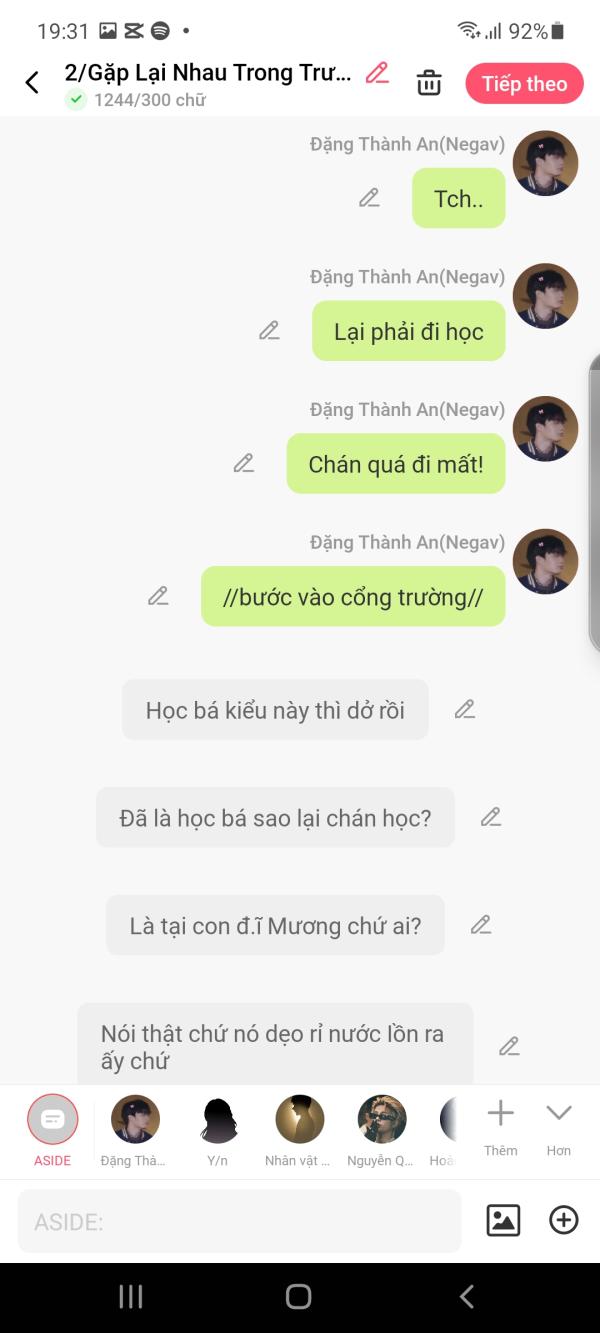Tap the Tiếp theo button
Viewport: 600px width, 1333px height.
(524, 84)
